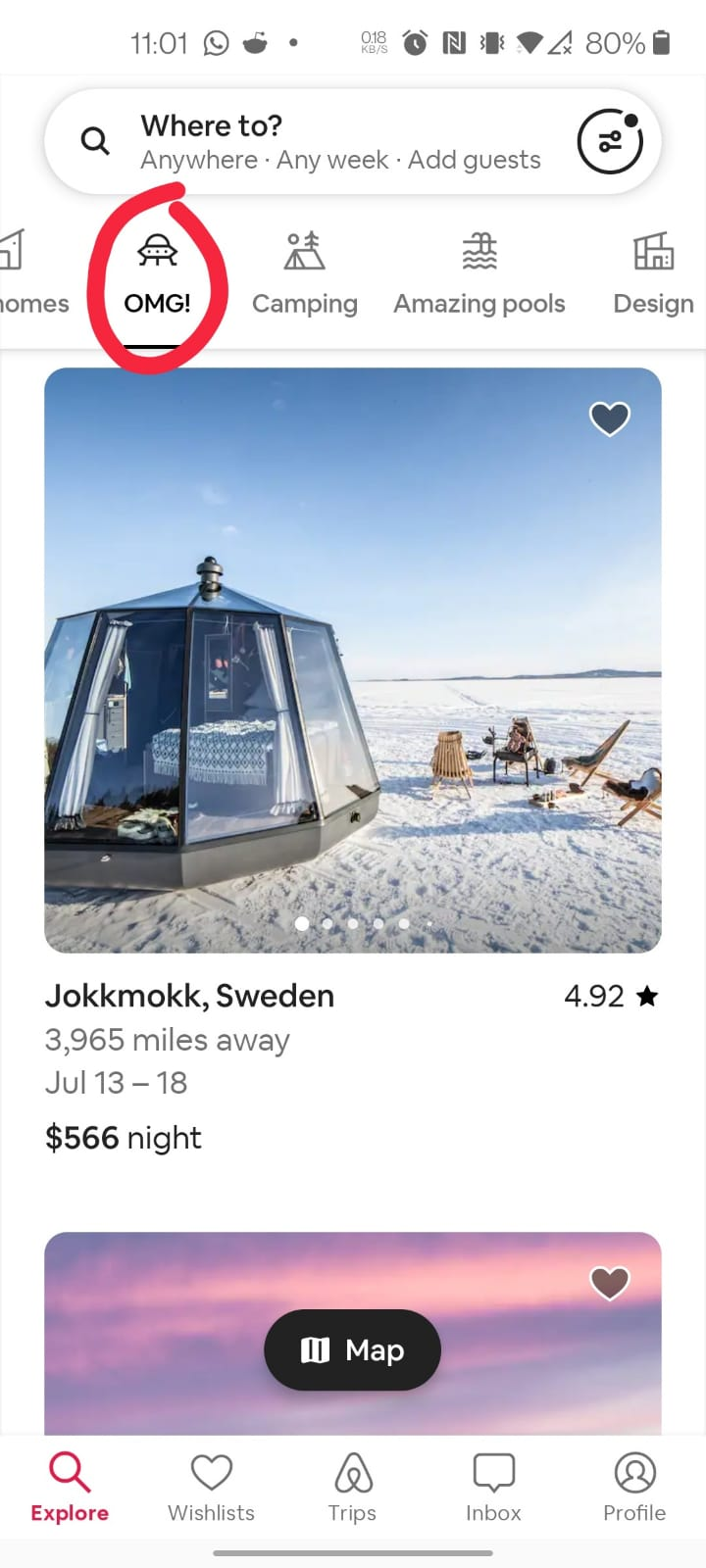Go to the Wishlists tab
The image size is (706, 1568).
tap(211, 1488)
